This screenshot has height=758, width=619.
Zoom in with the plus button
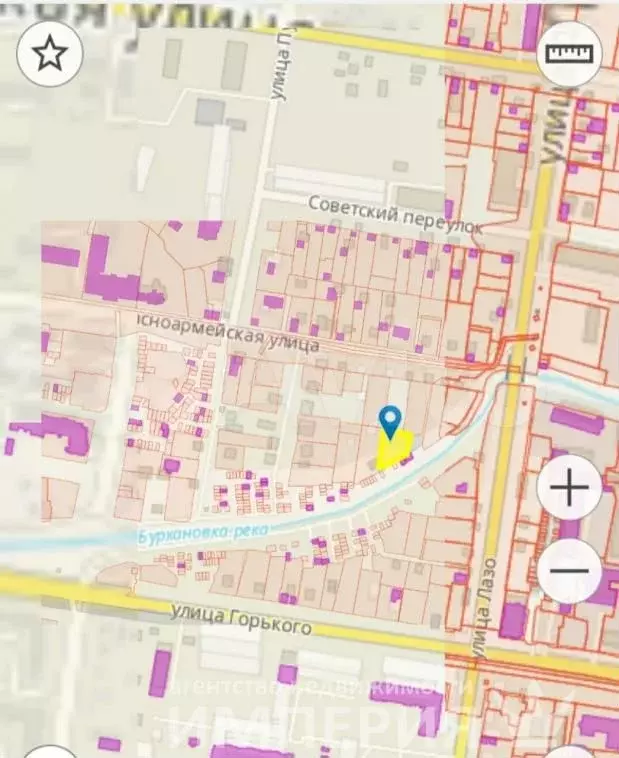569,489
